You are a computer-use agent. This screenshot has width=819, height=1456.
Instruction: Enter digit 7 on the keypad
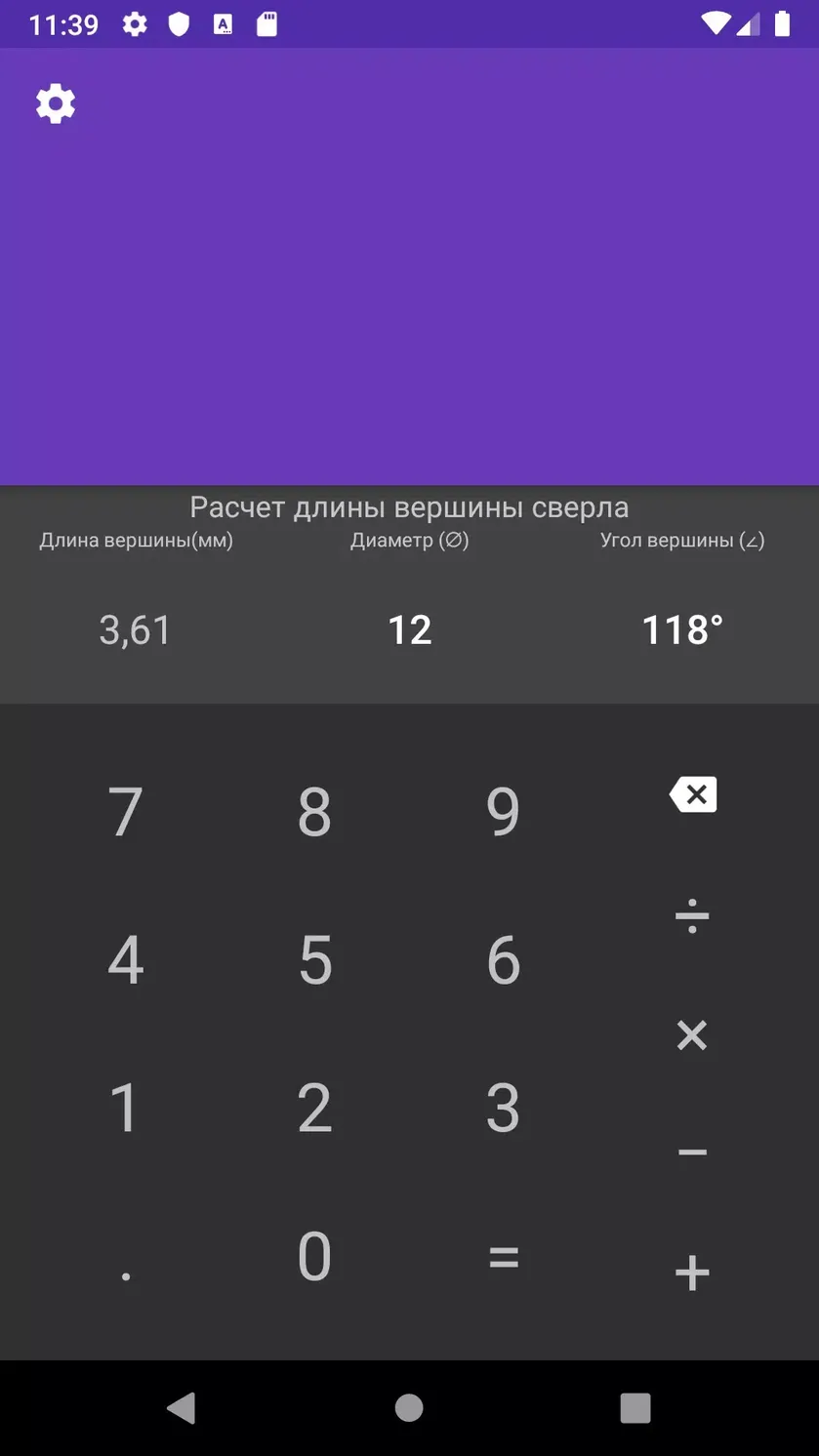coord(125,812)
